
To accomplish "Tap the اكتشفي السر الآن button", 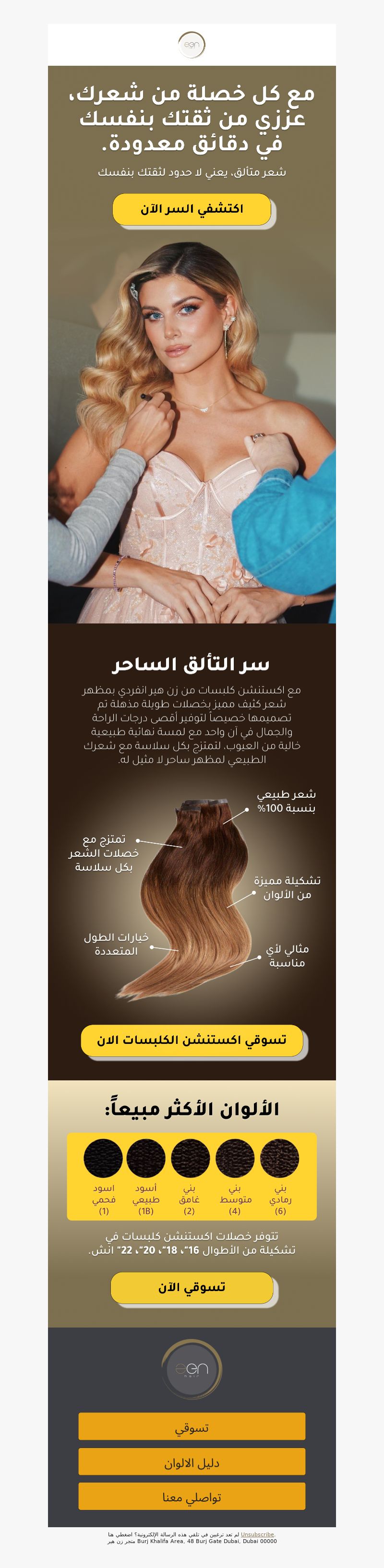I will point(192,209).
